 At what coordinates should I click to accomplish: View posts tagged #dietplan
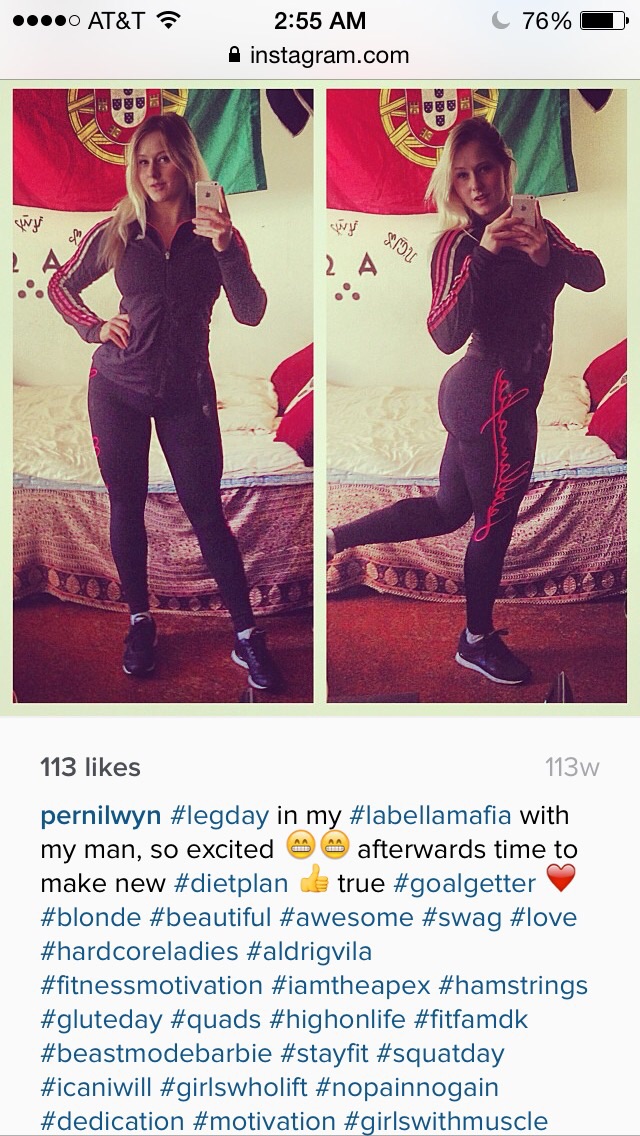pyautogui.click(x=232, y=884)
